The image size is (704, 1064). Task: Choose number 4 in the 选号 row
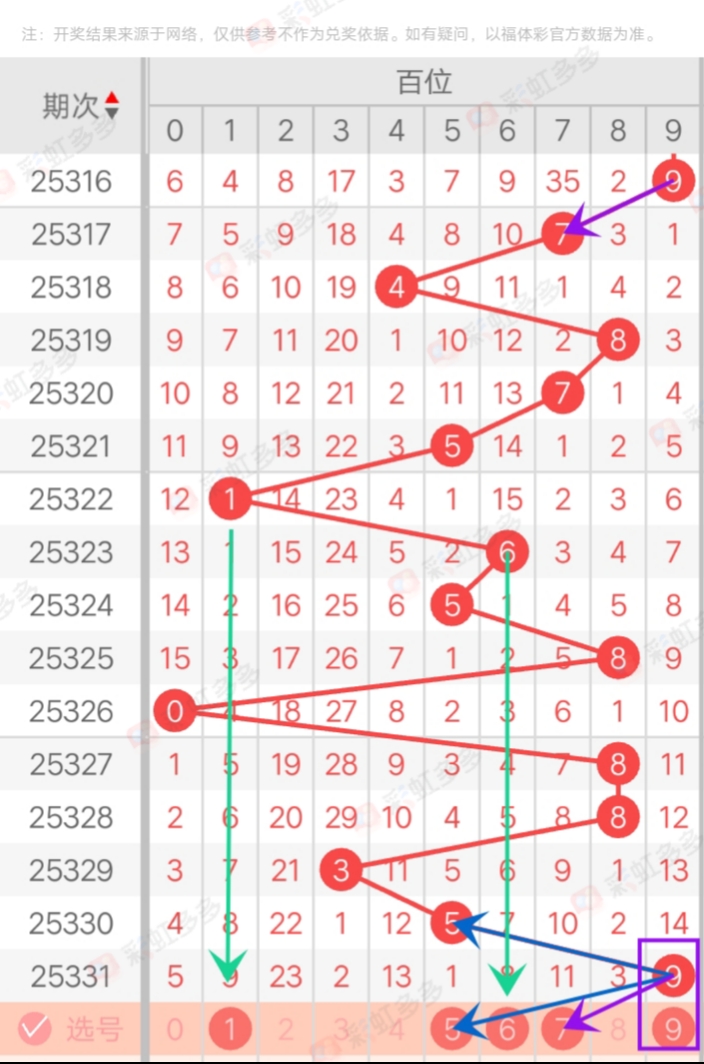397,1028
